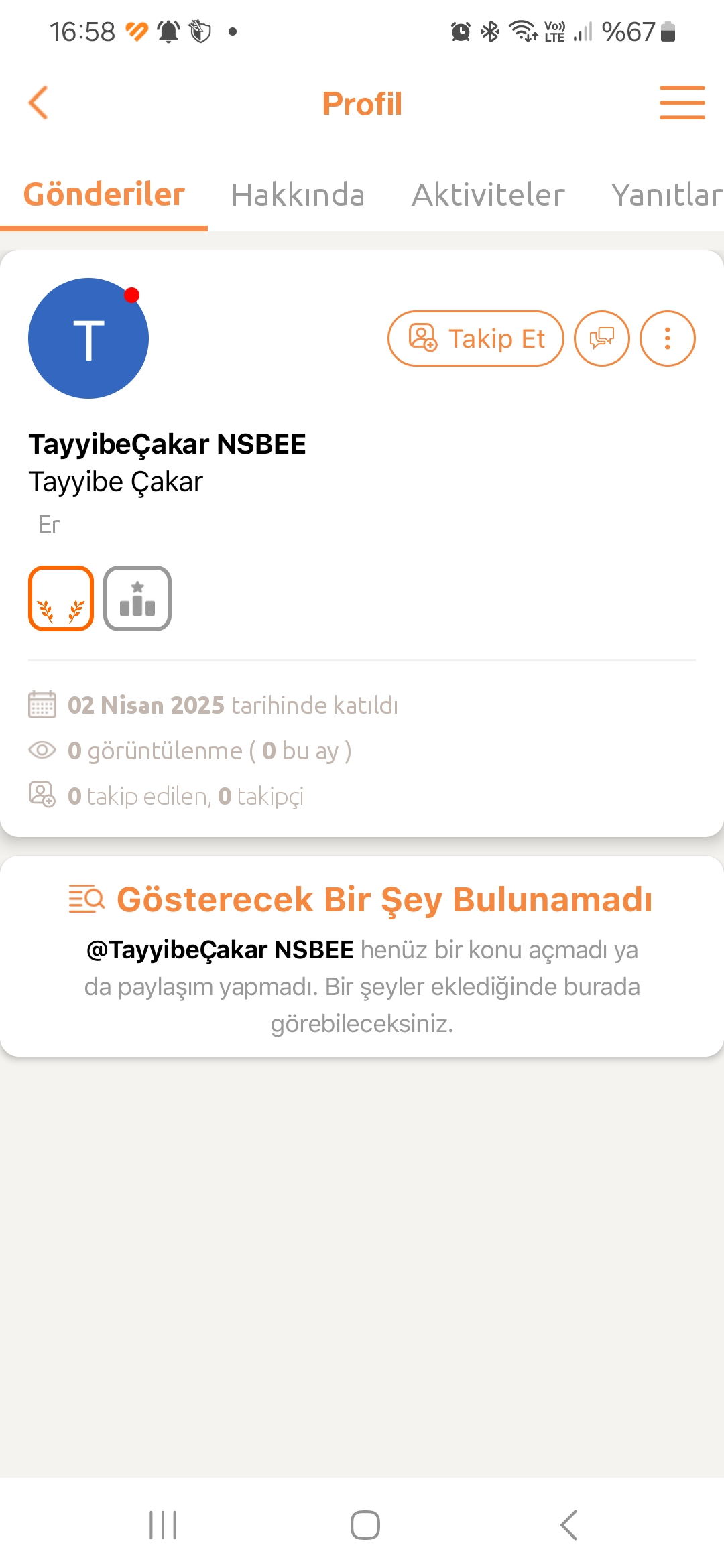Go back using the orange arrow
Screen dimensions: 724x1568
pyautogui.click(x=38, y=103)
